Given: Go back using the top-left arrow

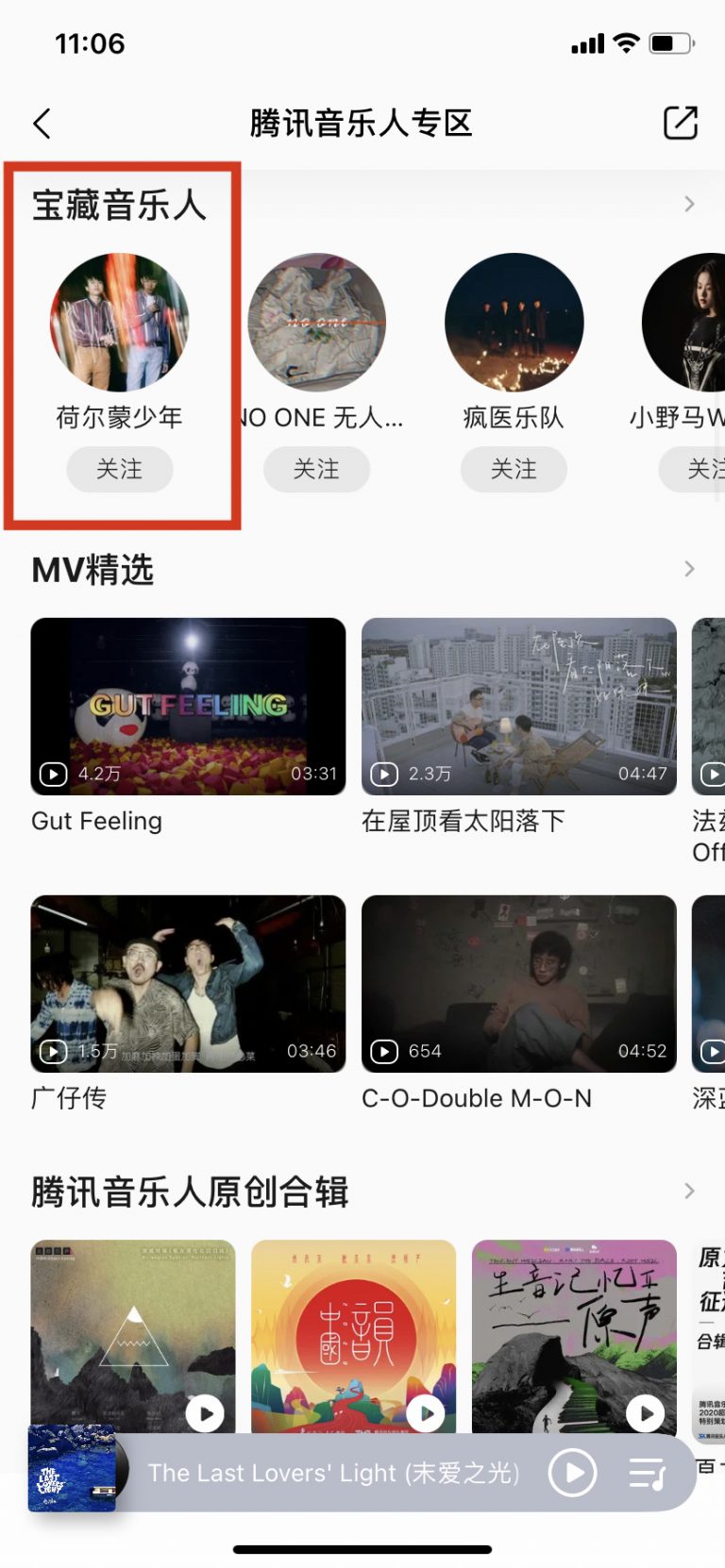Looking at the screenshot, I should click(x=42, y=124).
